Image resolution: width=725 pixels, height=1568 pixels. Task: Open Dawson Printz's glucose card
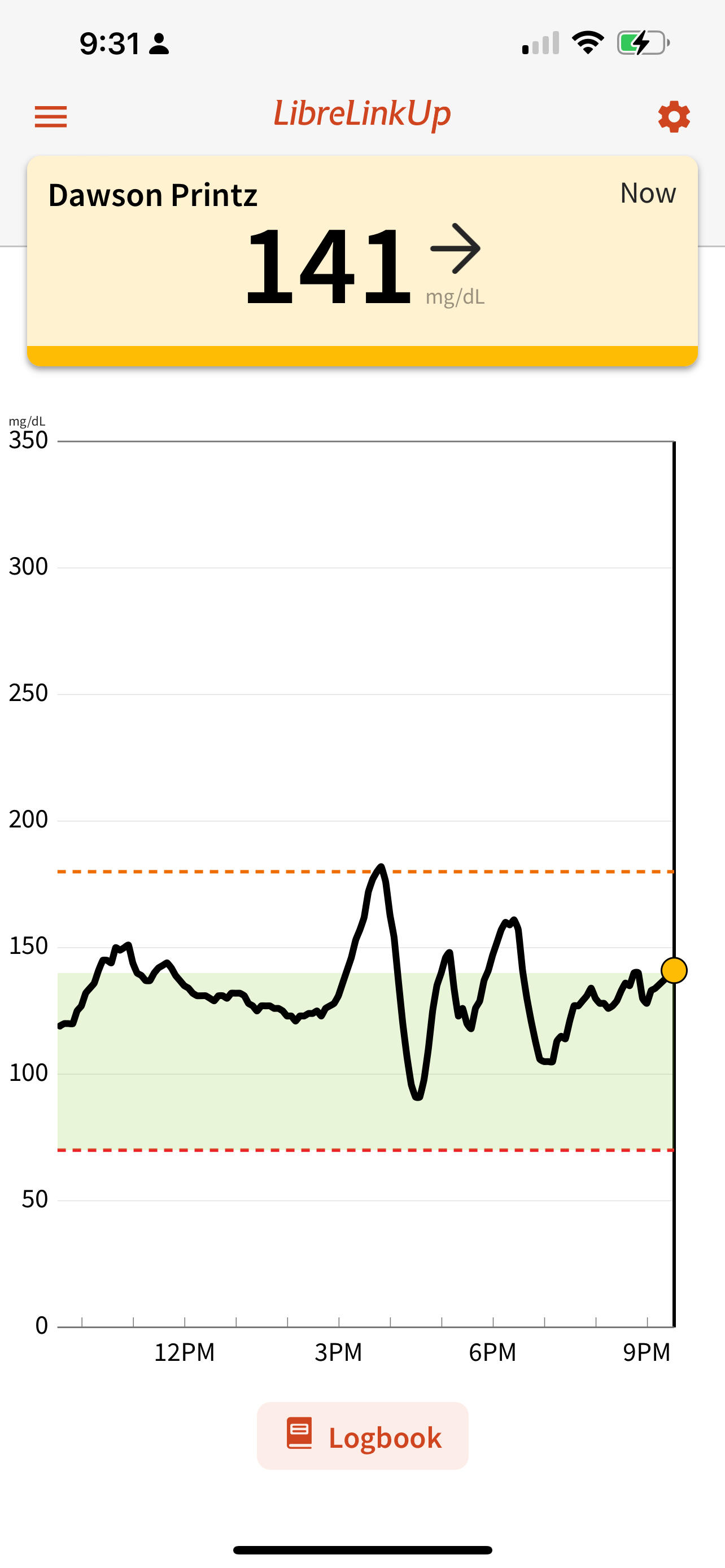coord(362,261)
